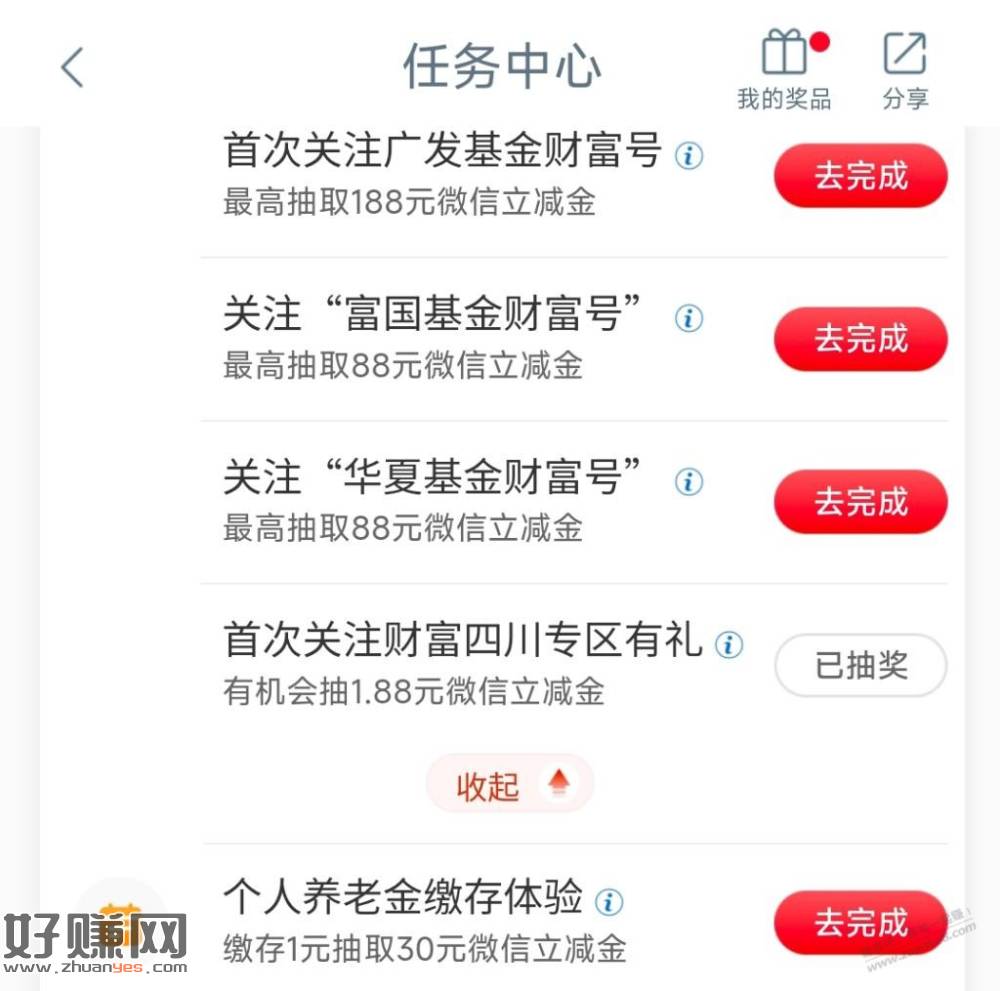Image resolution: width=1000 pixels, height=991 pixels.
Task: View info for 个人养老金缴存体验
Action: (x=608, y=902)
